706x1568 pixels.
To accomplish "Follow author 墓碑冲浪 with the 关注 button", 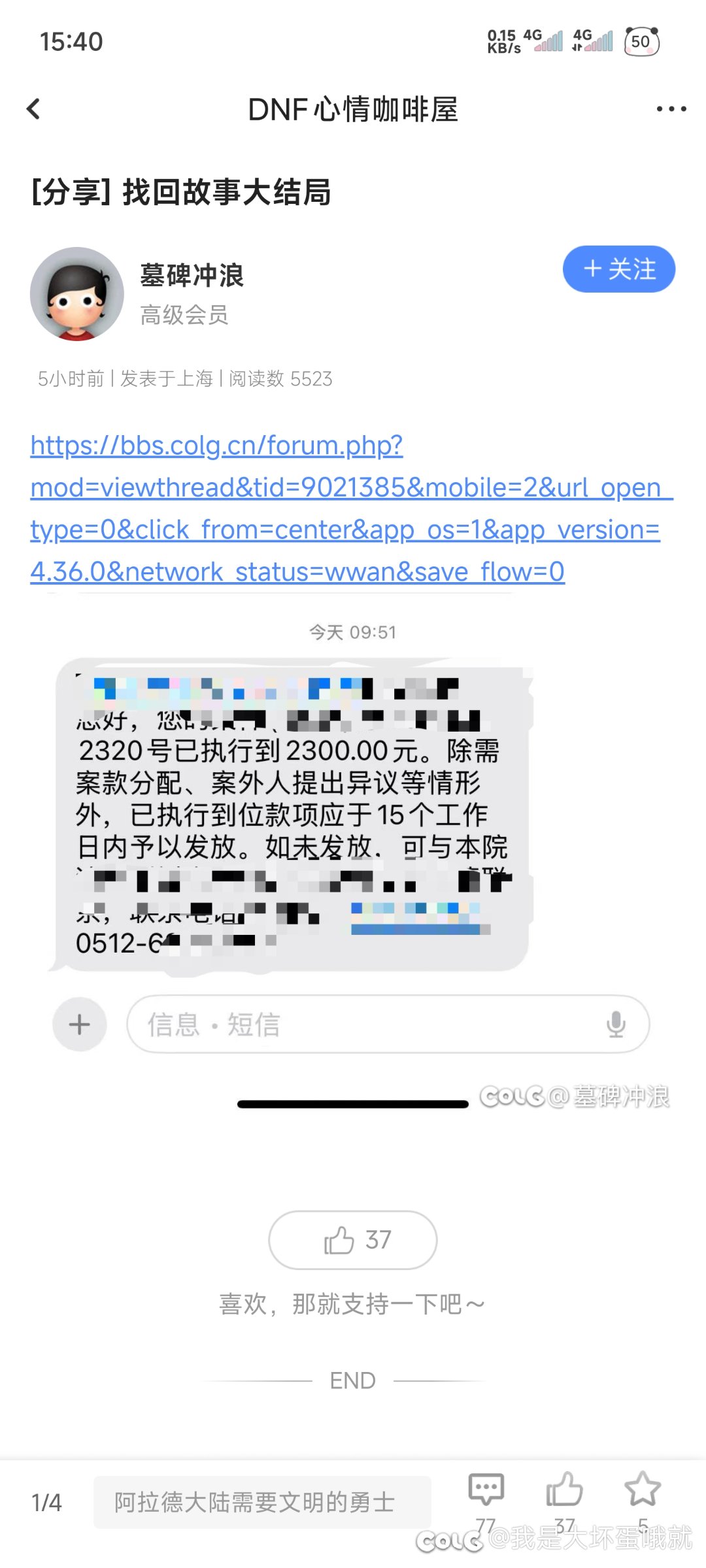I will point(618,269).
